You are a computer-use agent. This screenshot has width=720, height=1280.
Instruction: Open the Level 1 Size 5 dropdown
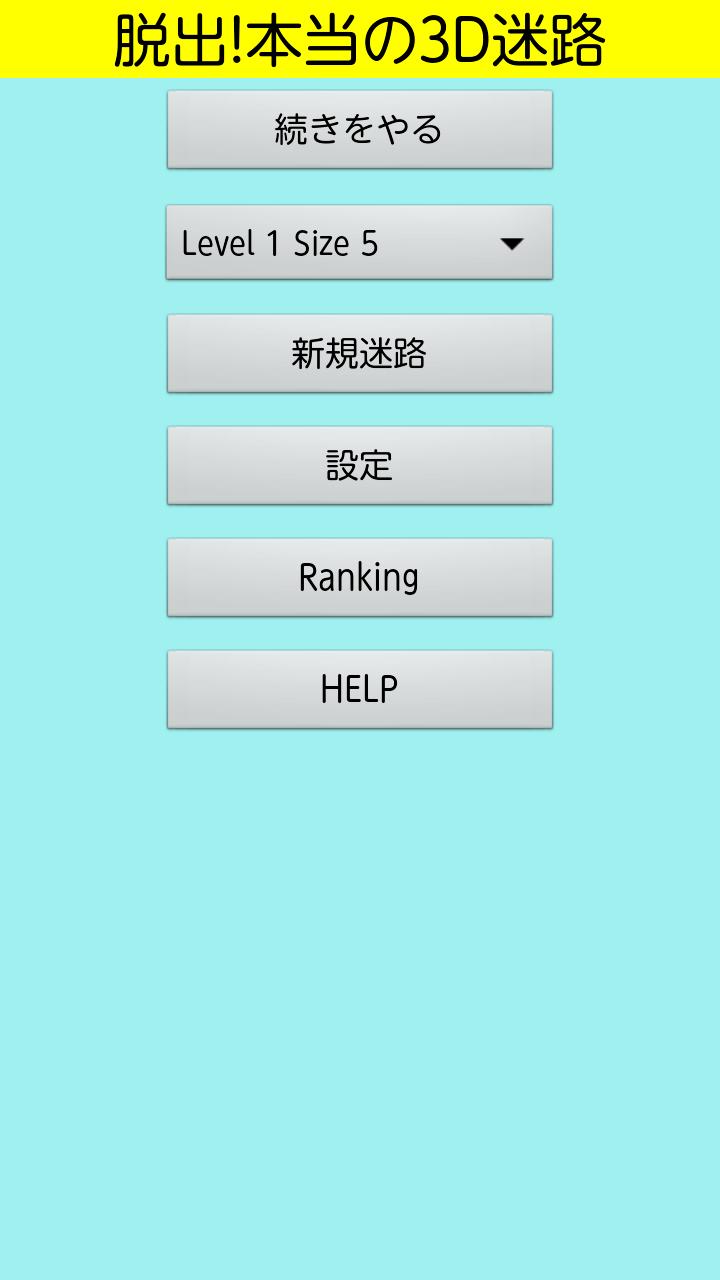click(359, 243)
